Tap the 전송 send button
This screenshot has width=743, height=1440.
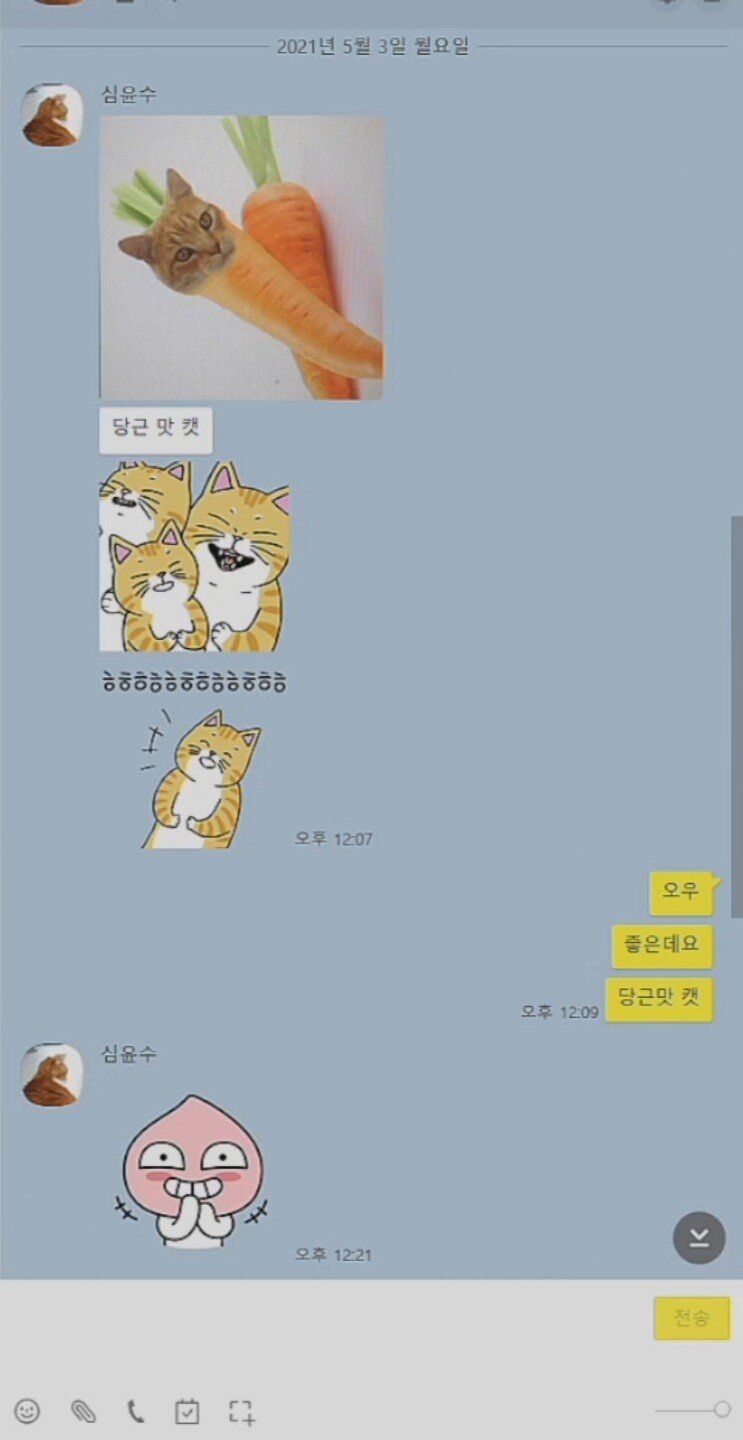click(692, 1318)
